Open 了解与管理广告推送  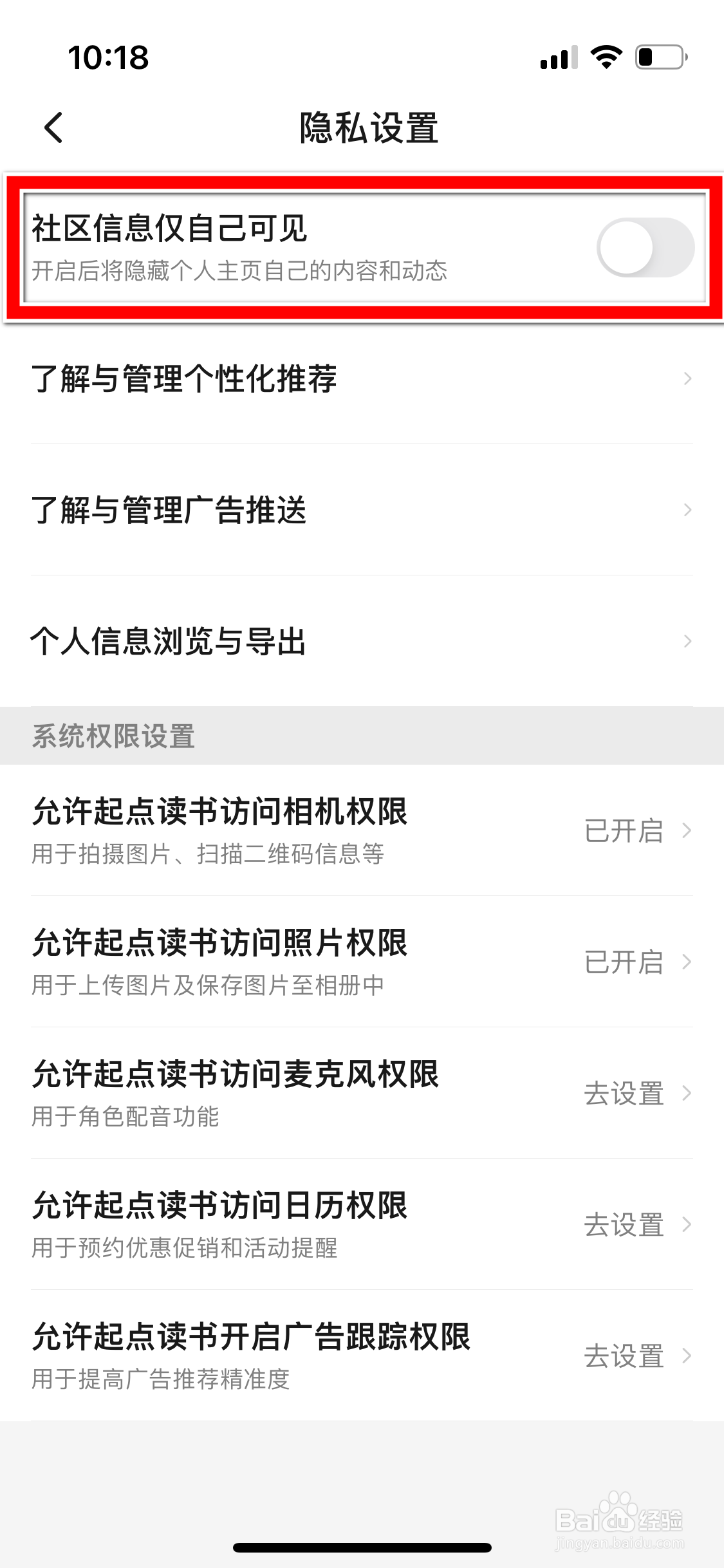click(x=362, y=510)
